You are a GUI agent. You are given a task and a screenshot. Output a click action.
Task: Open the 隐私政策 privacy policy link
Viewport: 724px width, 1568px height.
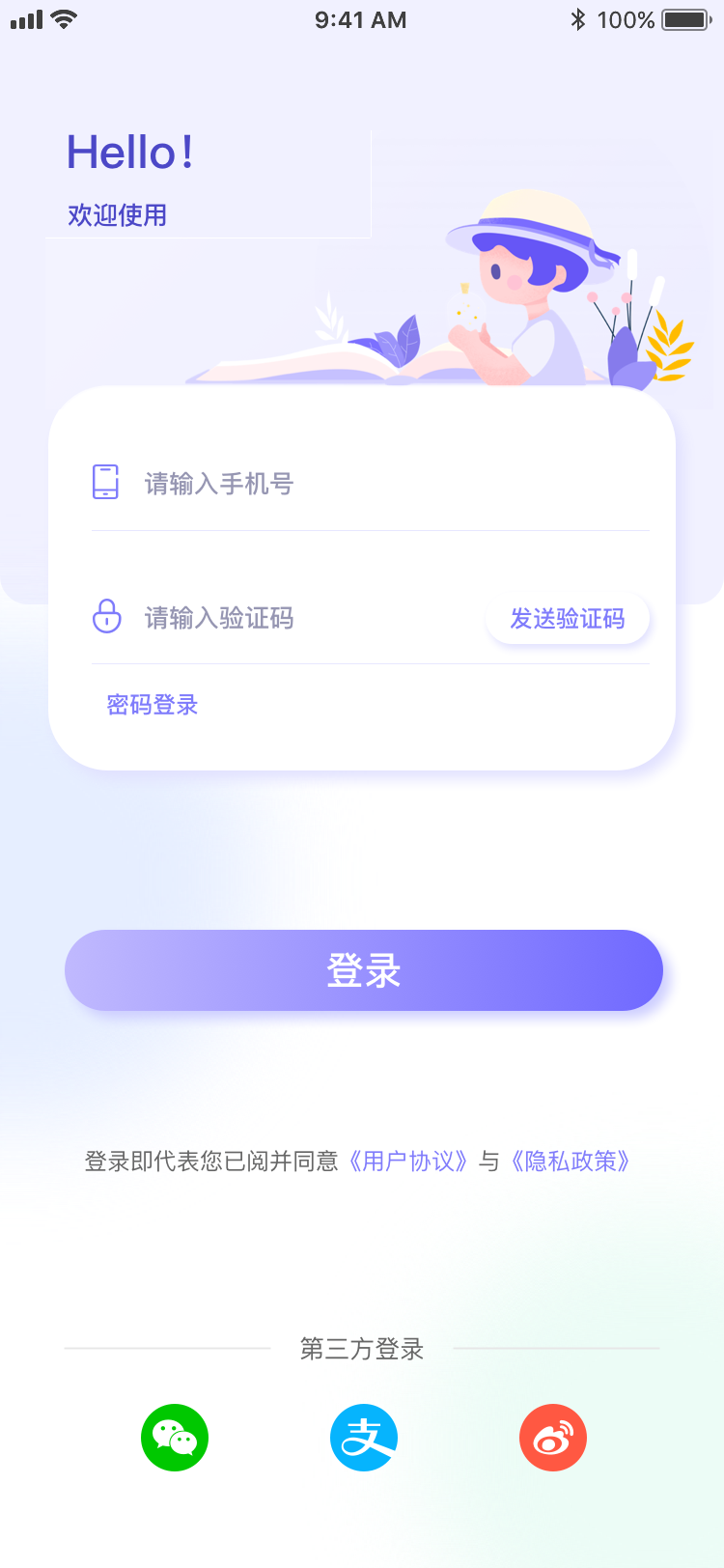pos(571,1161)
